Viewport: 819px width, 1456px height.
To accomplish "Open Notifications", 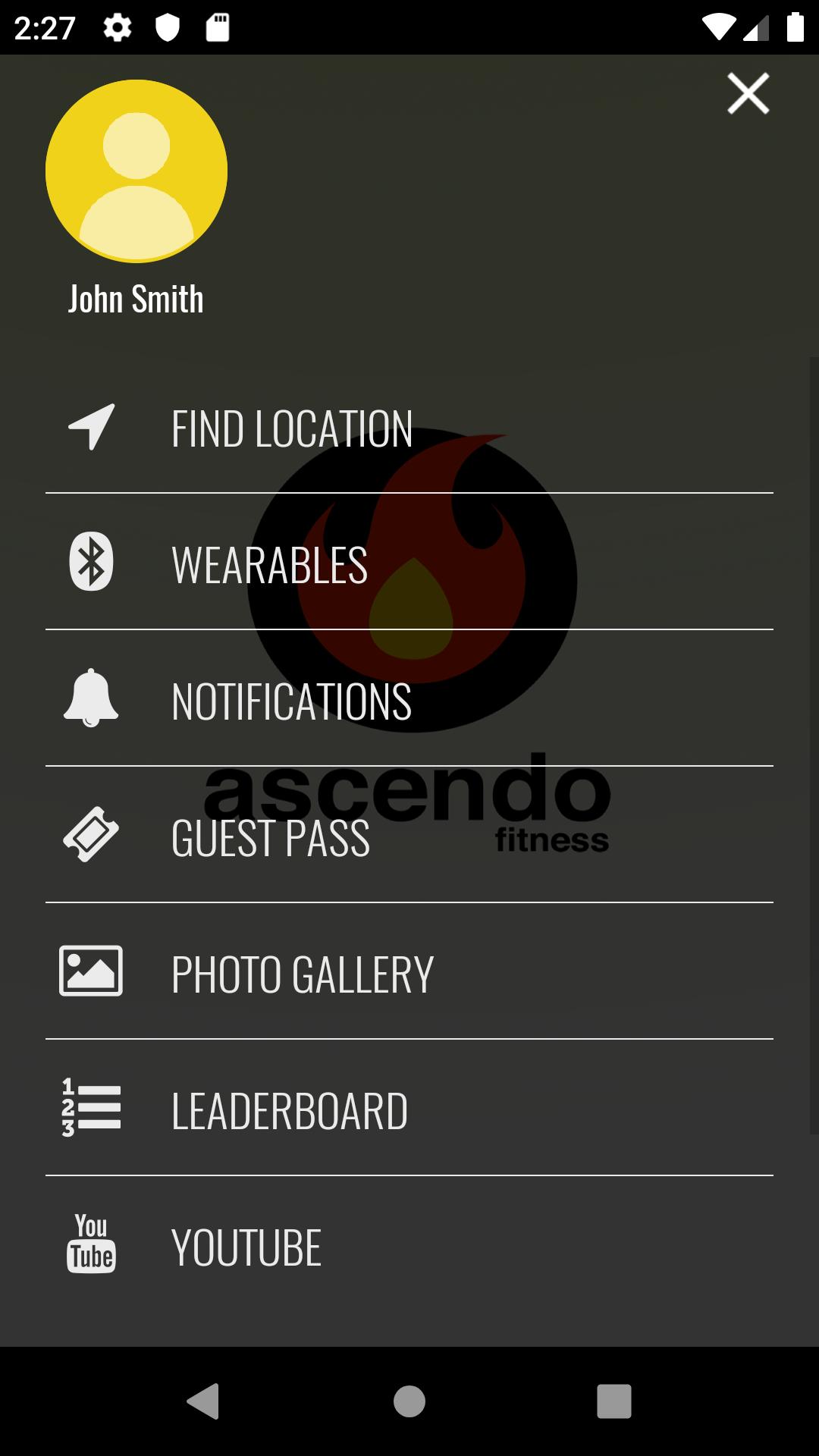I will [409, 698].
